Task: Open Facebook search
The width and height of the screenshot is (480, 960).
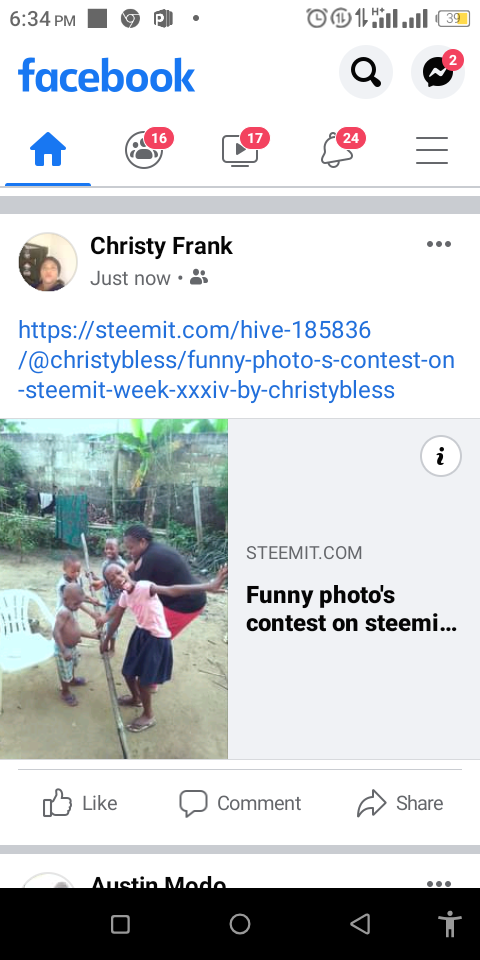Action: (x=366, y=72)
